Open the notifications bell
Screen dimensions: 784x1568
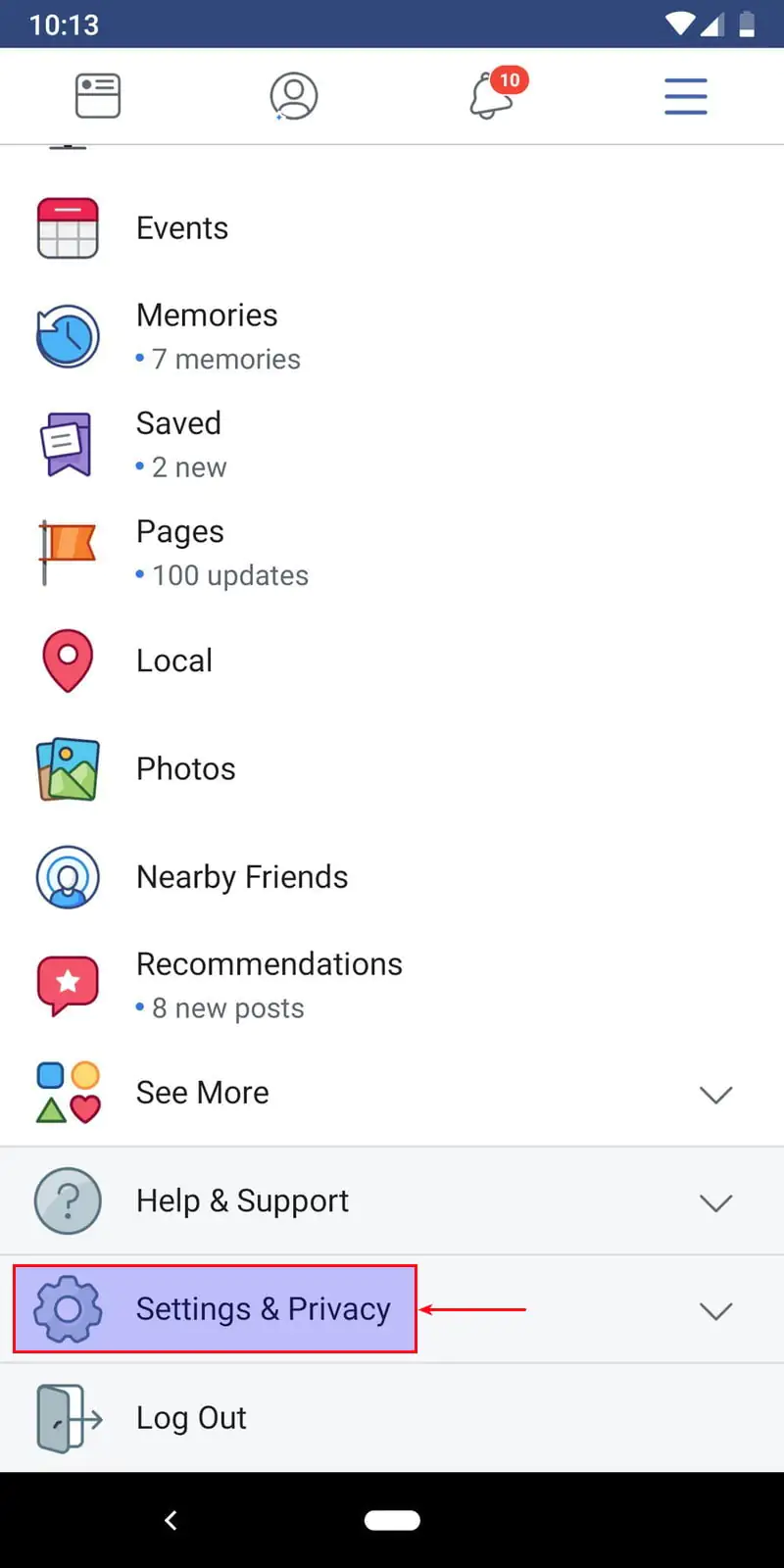pos(492,96)
